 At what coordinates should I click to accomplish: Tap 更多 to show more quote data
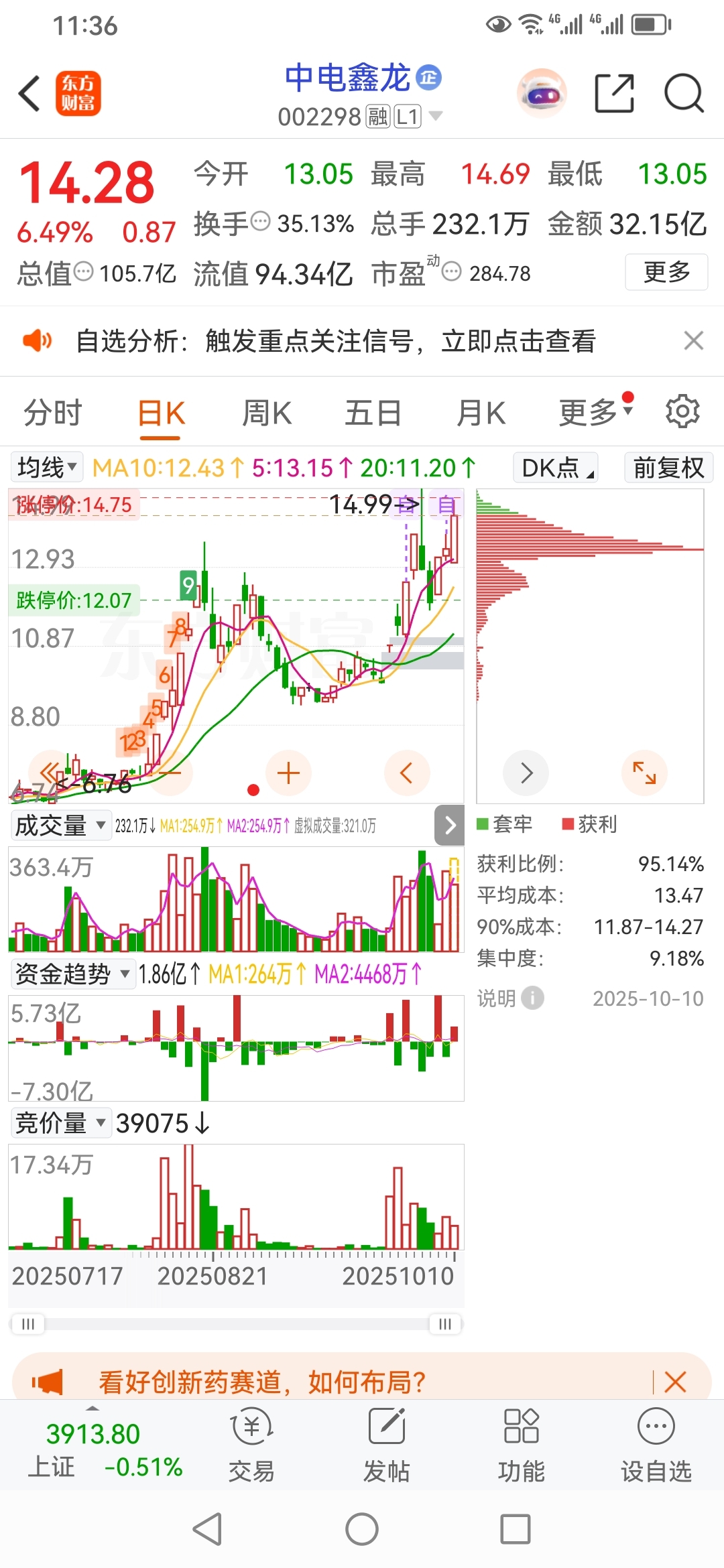click(666, 272)
